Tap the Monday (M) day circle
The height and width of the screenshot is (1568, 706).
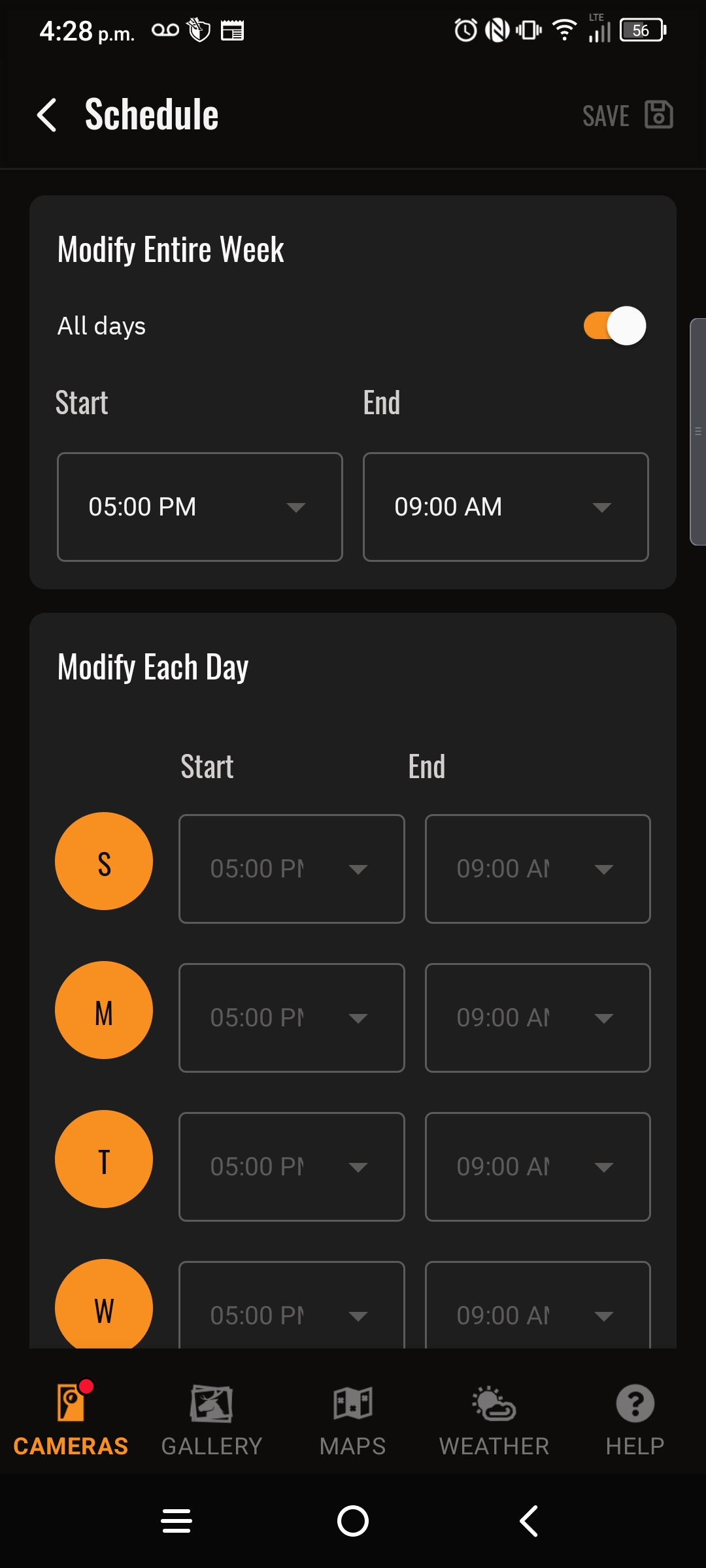point(104,1010)
